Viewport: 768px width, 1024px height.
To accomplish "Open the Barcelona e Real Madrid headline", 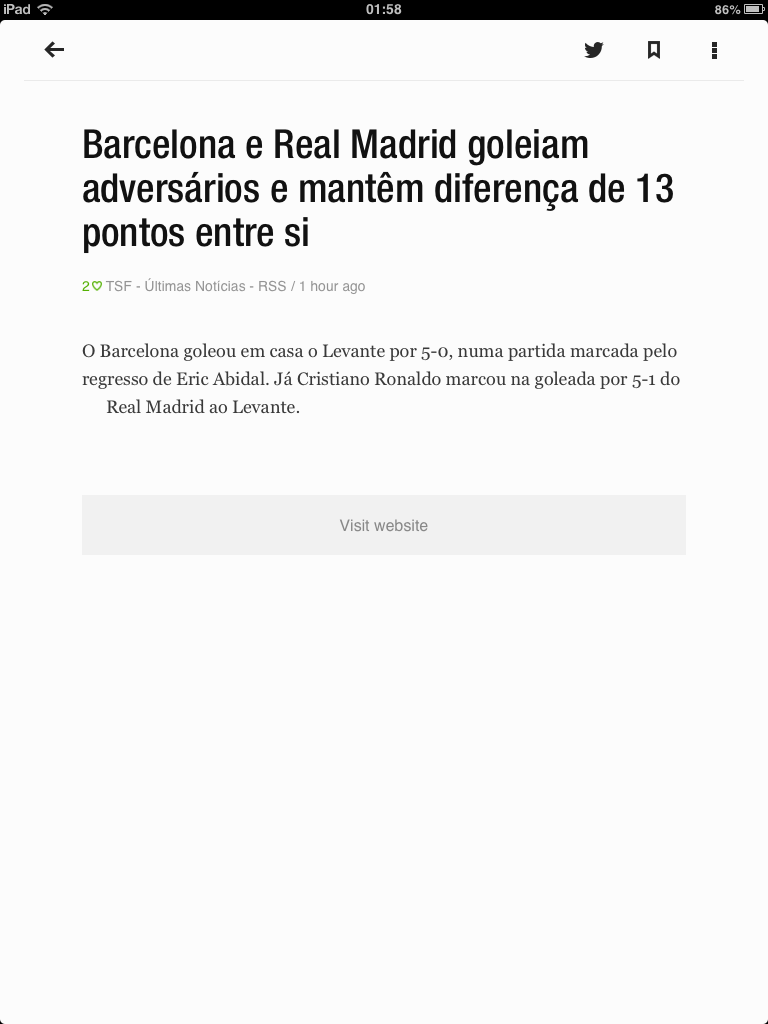I will [378, 189].
